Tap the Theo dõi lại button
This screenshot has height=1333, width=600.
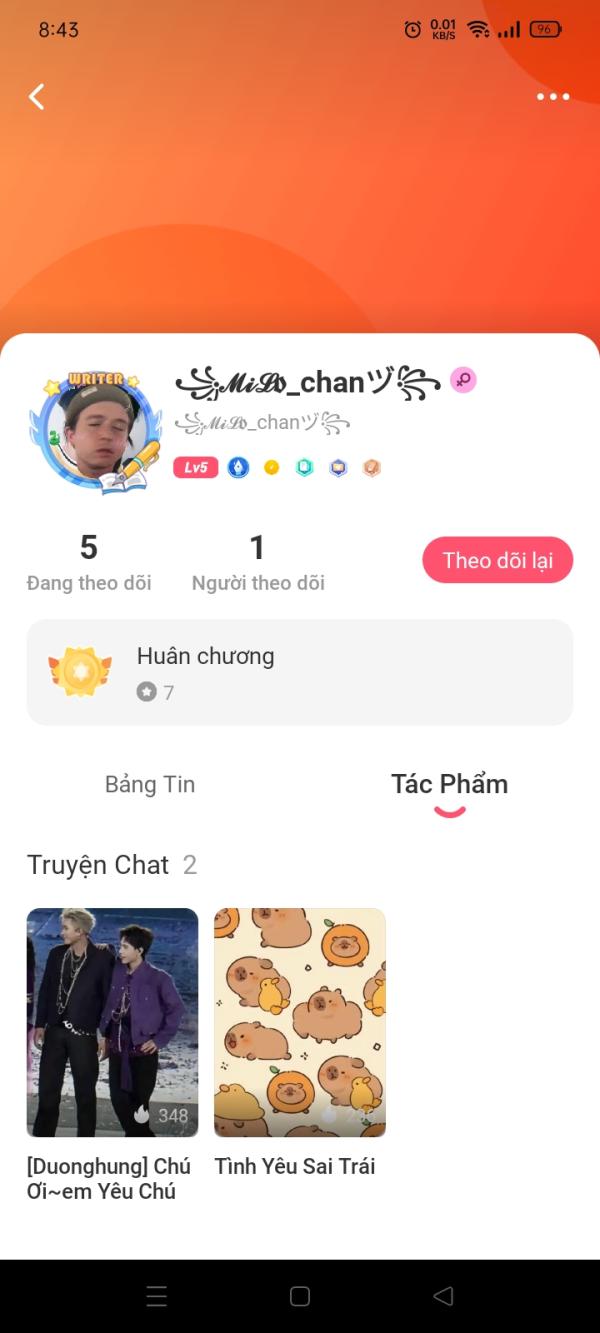click(x=497, y=560)
